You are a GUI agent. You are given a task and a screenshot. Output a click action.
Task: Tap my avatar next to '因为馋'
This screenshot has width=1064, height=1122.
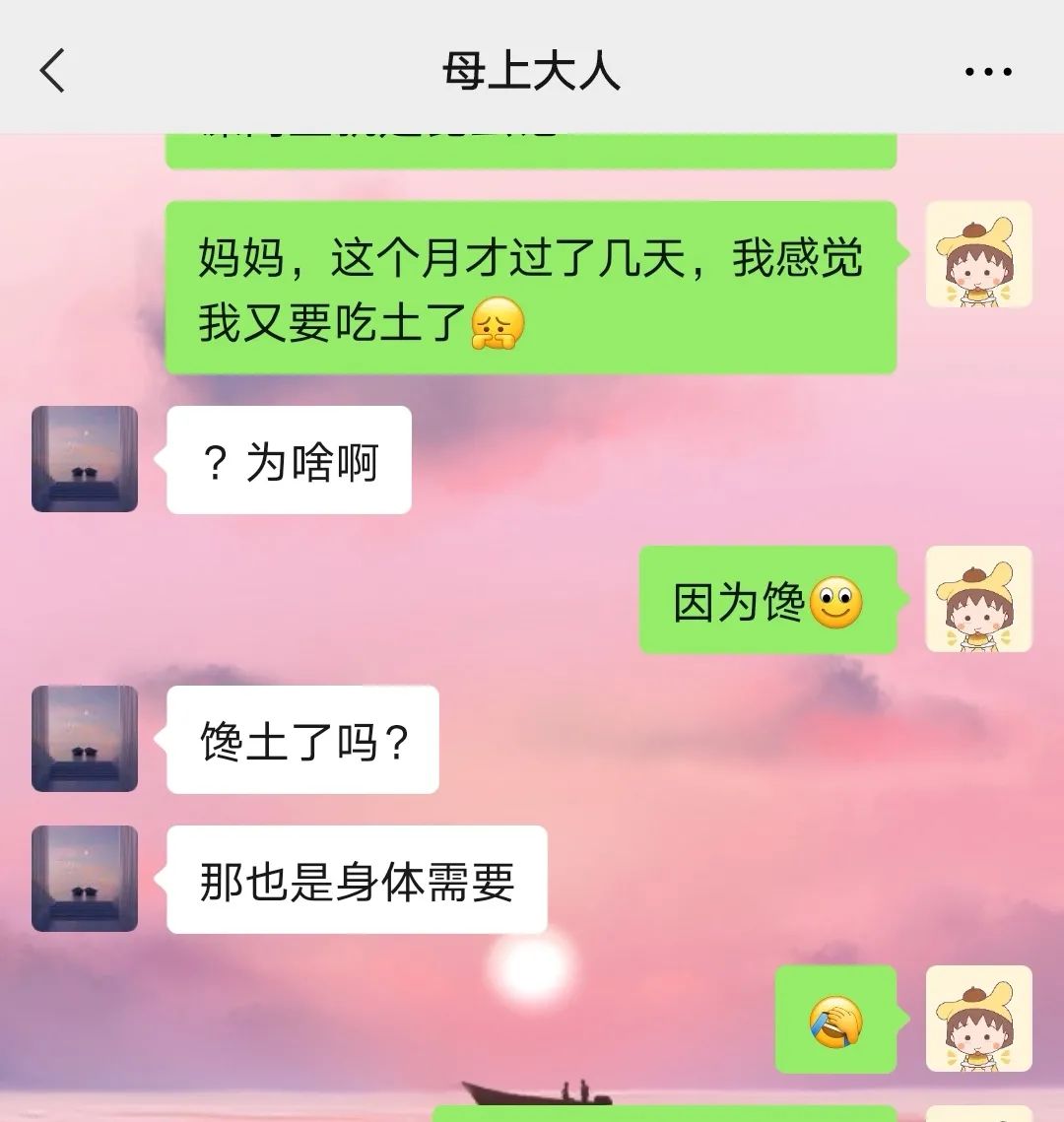[978, 599]
